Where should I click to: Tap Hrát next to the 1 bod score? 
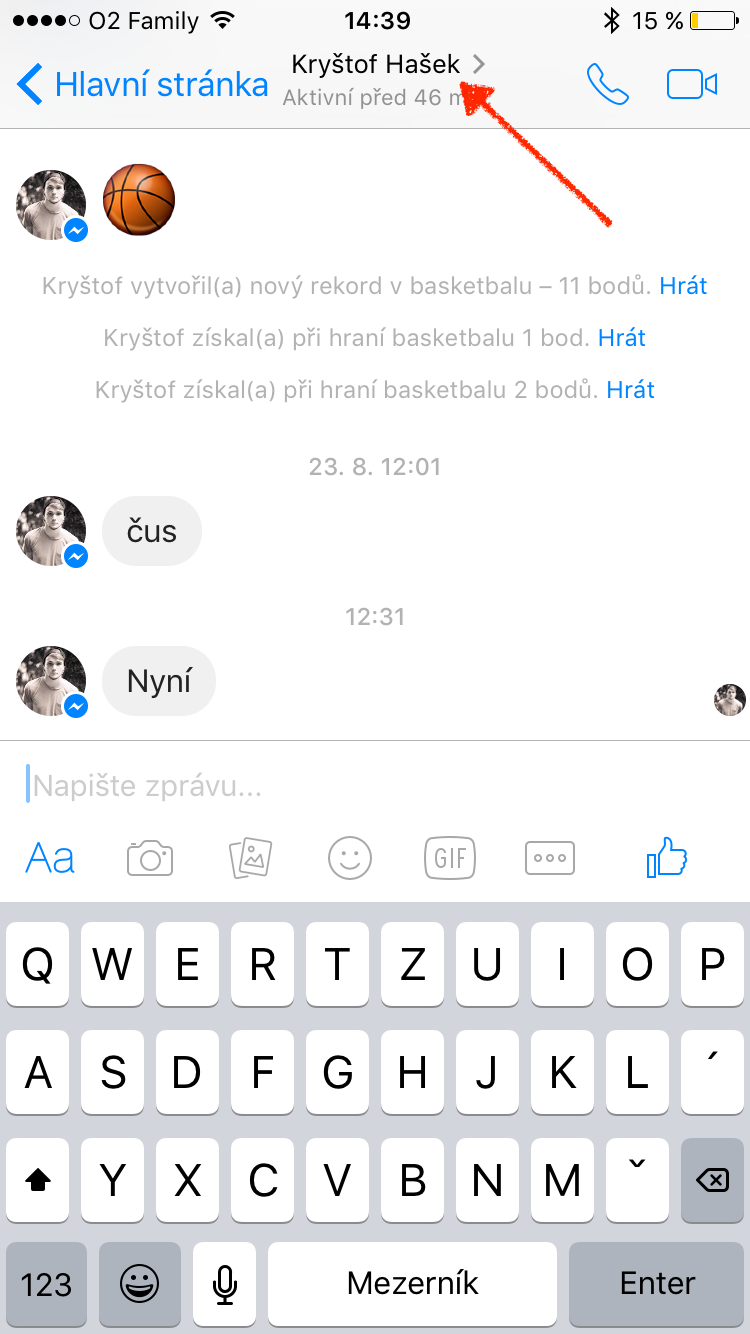pyautogui.click(x=622, y=338)
